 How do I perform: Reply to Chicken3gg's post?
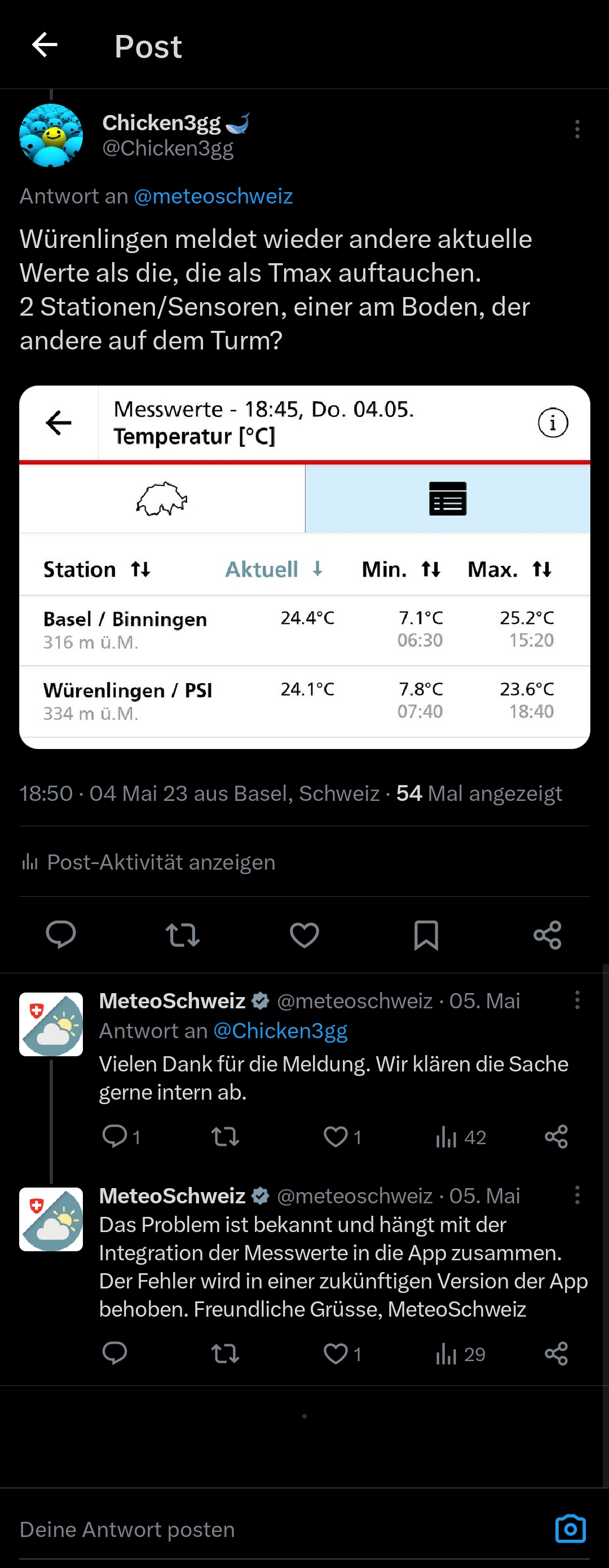tap(61, 935)
